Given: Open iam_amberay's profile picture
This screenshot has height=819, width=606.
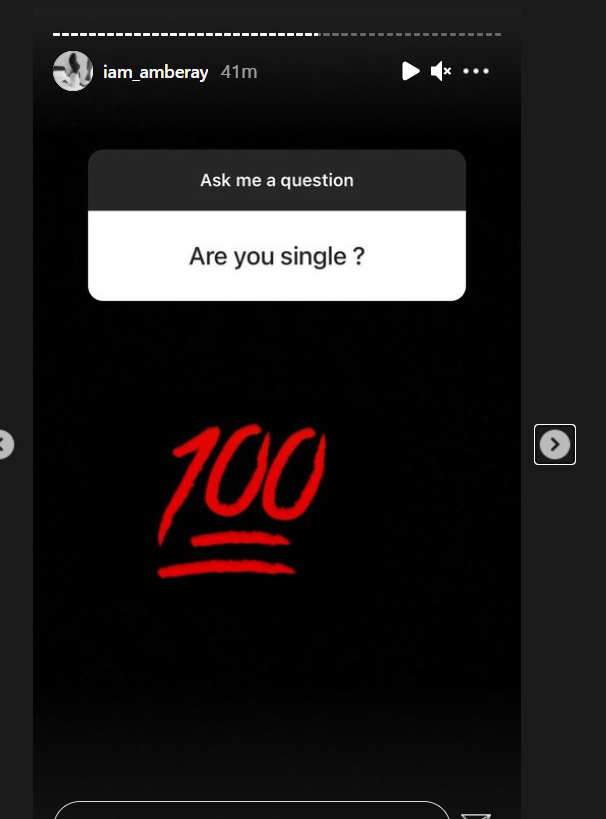Looking at the screenshot, I should 73,71.
